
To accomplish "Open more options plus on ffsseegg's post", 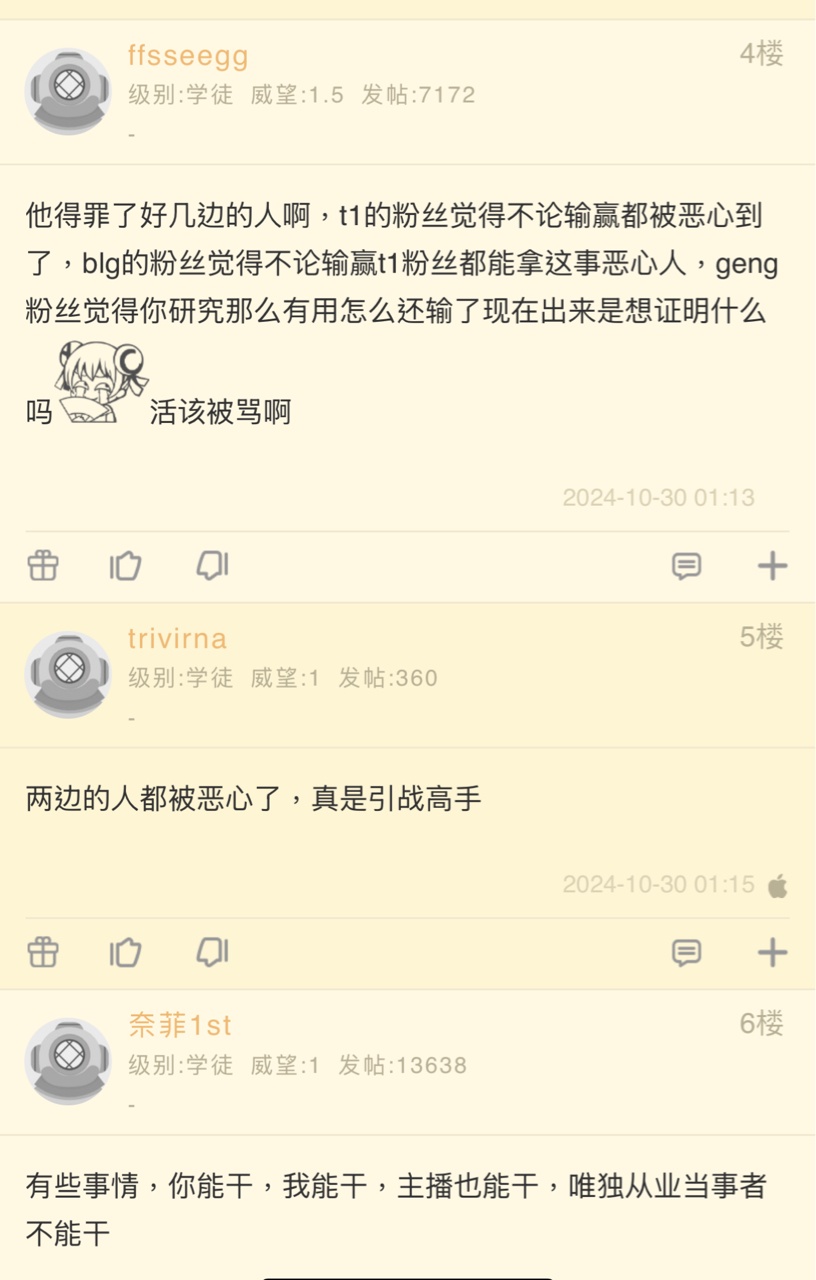I will tap(772, 566).
